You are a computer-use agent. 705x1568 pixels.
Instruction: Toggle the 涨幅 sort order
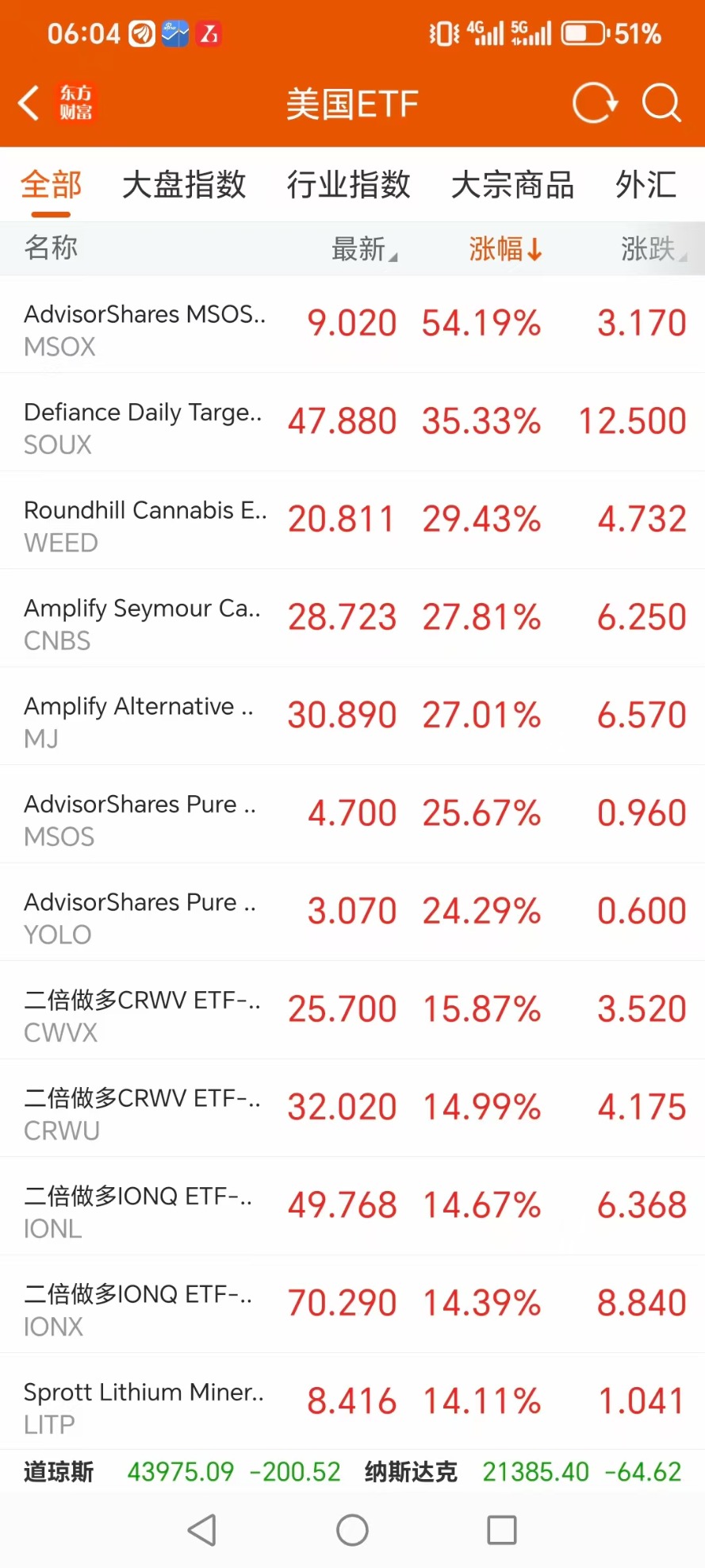pyautogui.click(x=506, y=249)
